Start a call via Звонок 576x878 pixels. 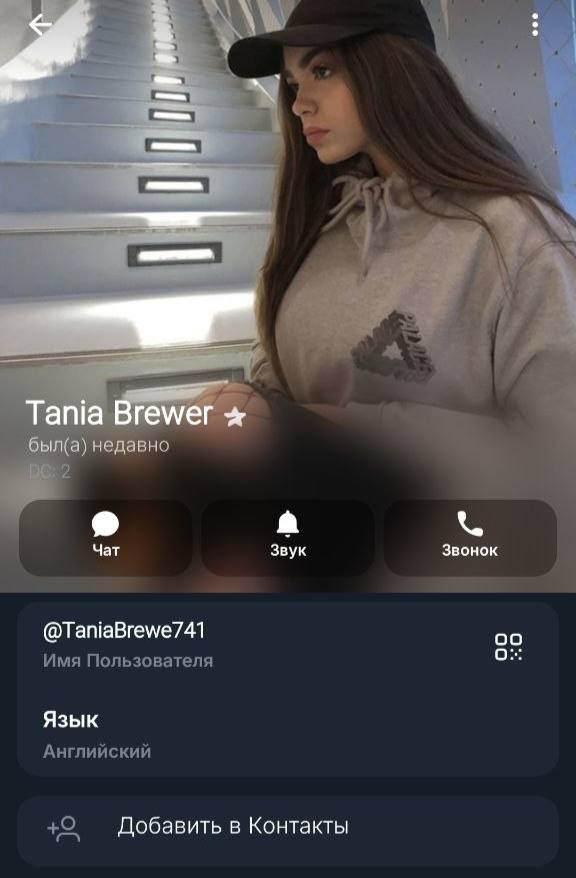[470, 538]
